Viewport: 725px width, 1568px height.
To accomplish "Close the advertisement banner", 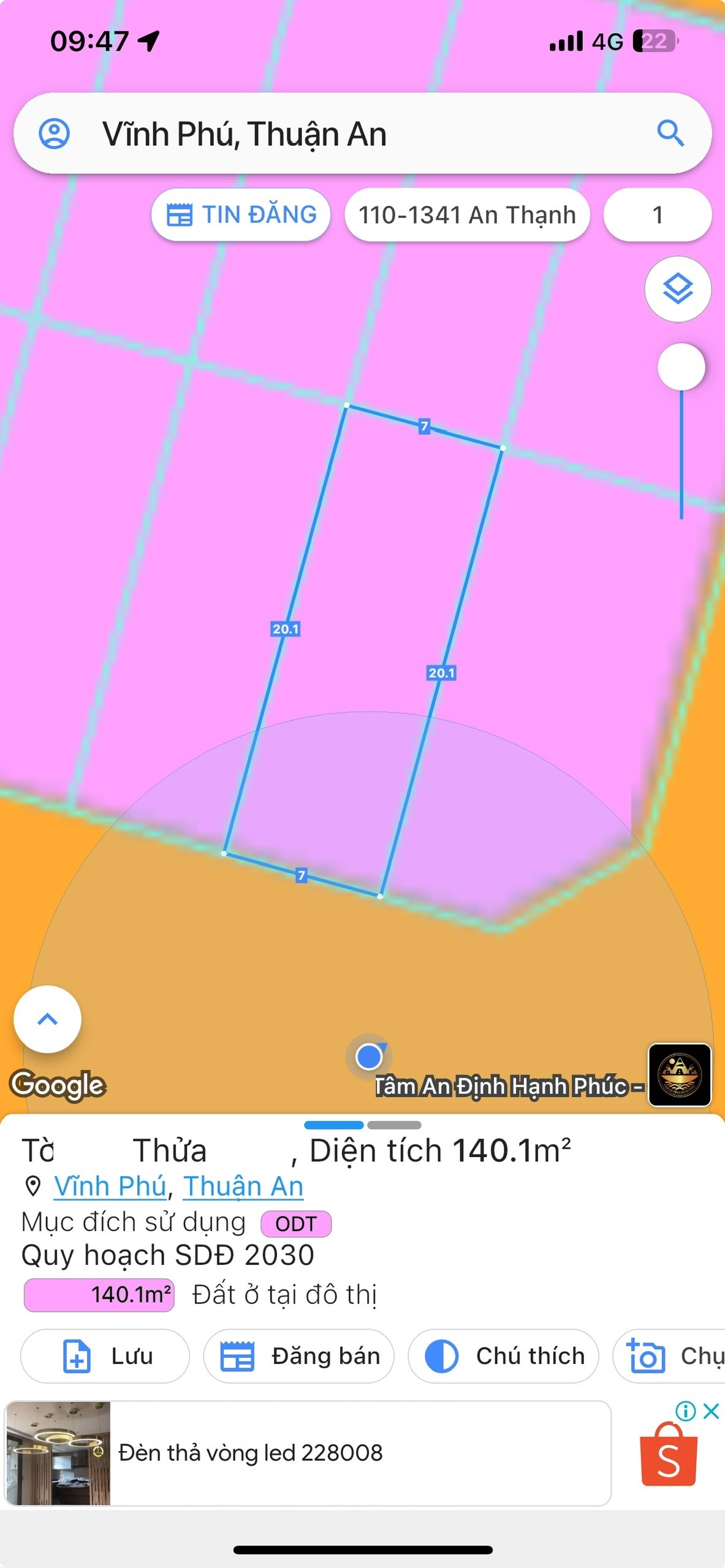I will (711, 1411).
